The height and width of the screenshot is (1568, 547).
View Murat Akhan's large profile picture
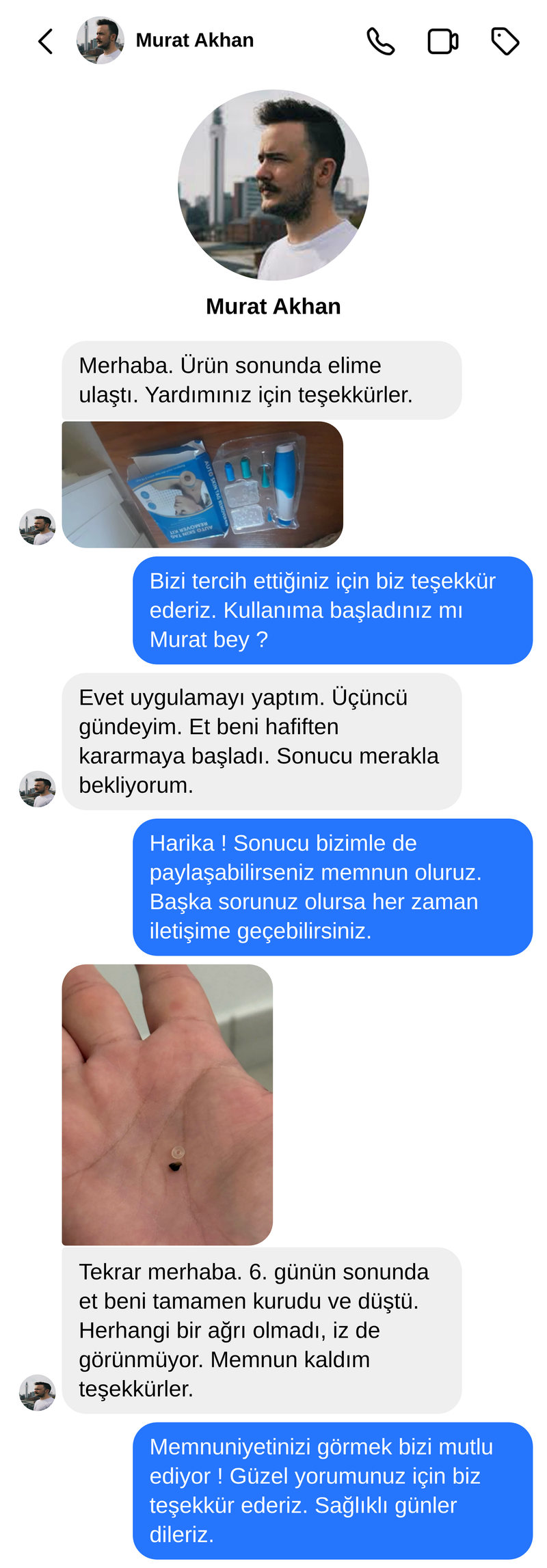[x=273, y=185]
